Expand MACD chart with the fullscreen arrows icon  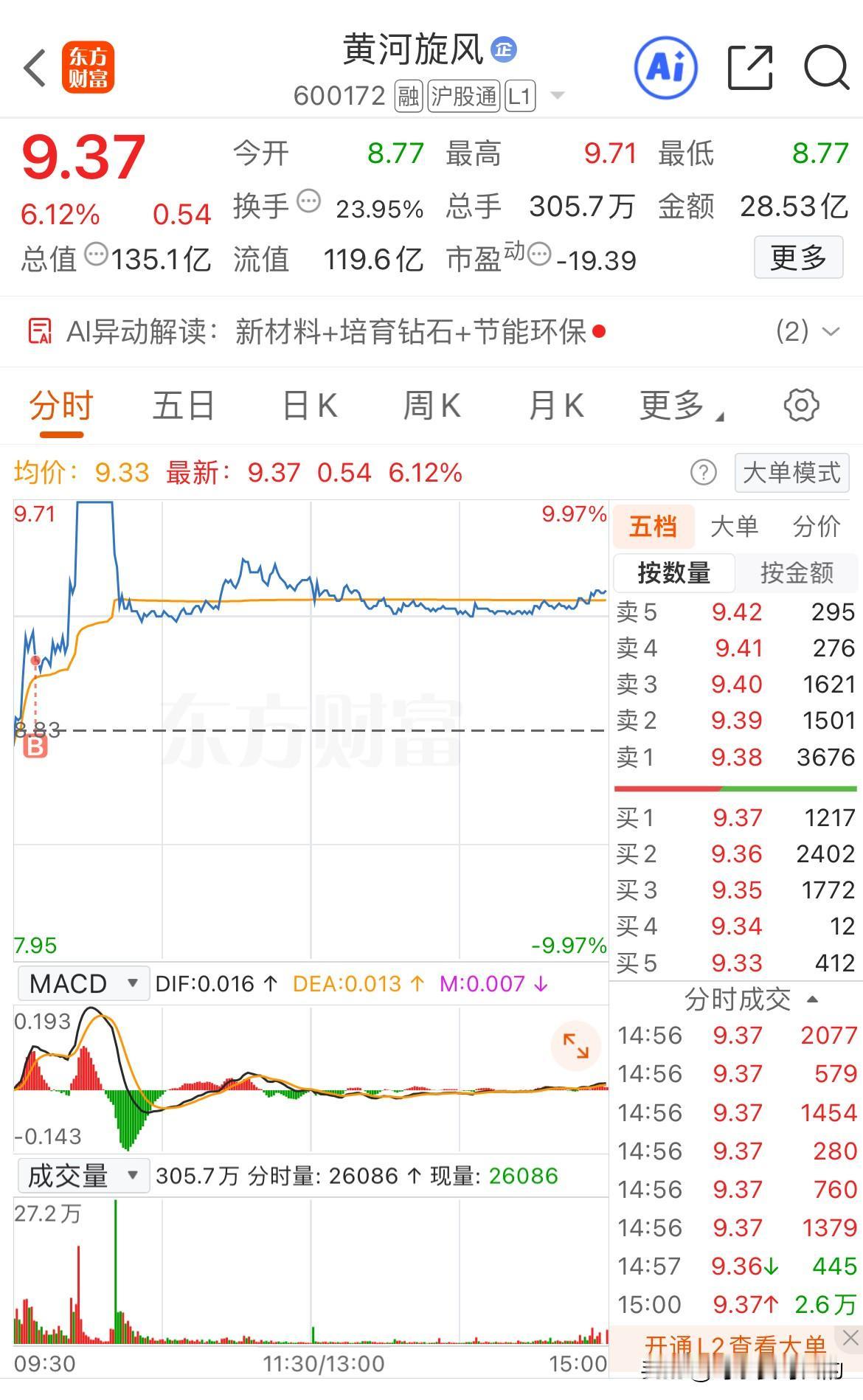[577, 1047]
